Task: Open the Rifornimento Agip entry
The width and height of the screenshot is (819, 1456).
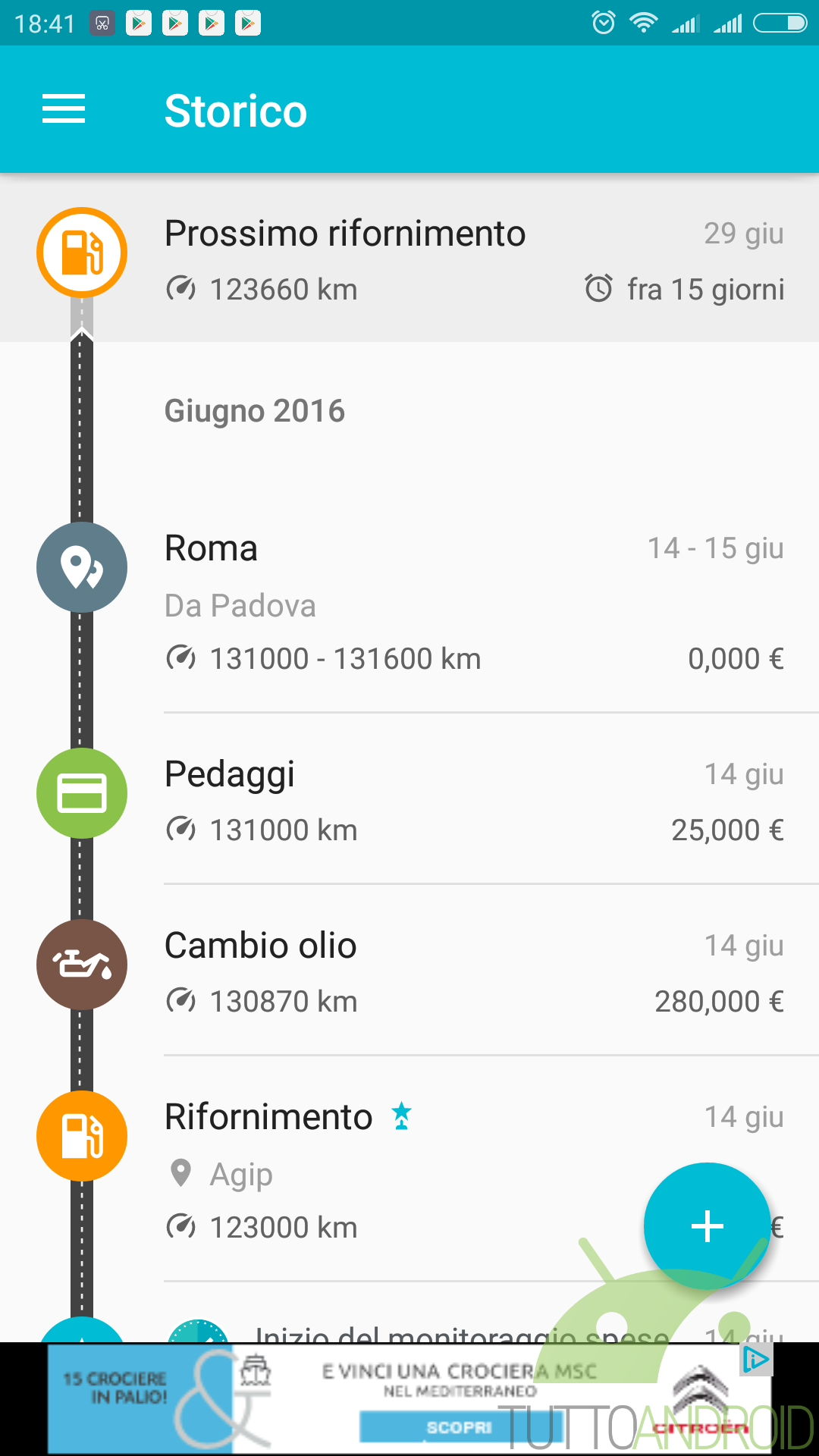Action: 409,1169
